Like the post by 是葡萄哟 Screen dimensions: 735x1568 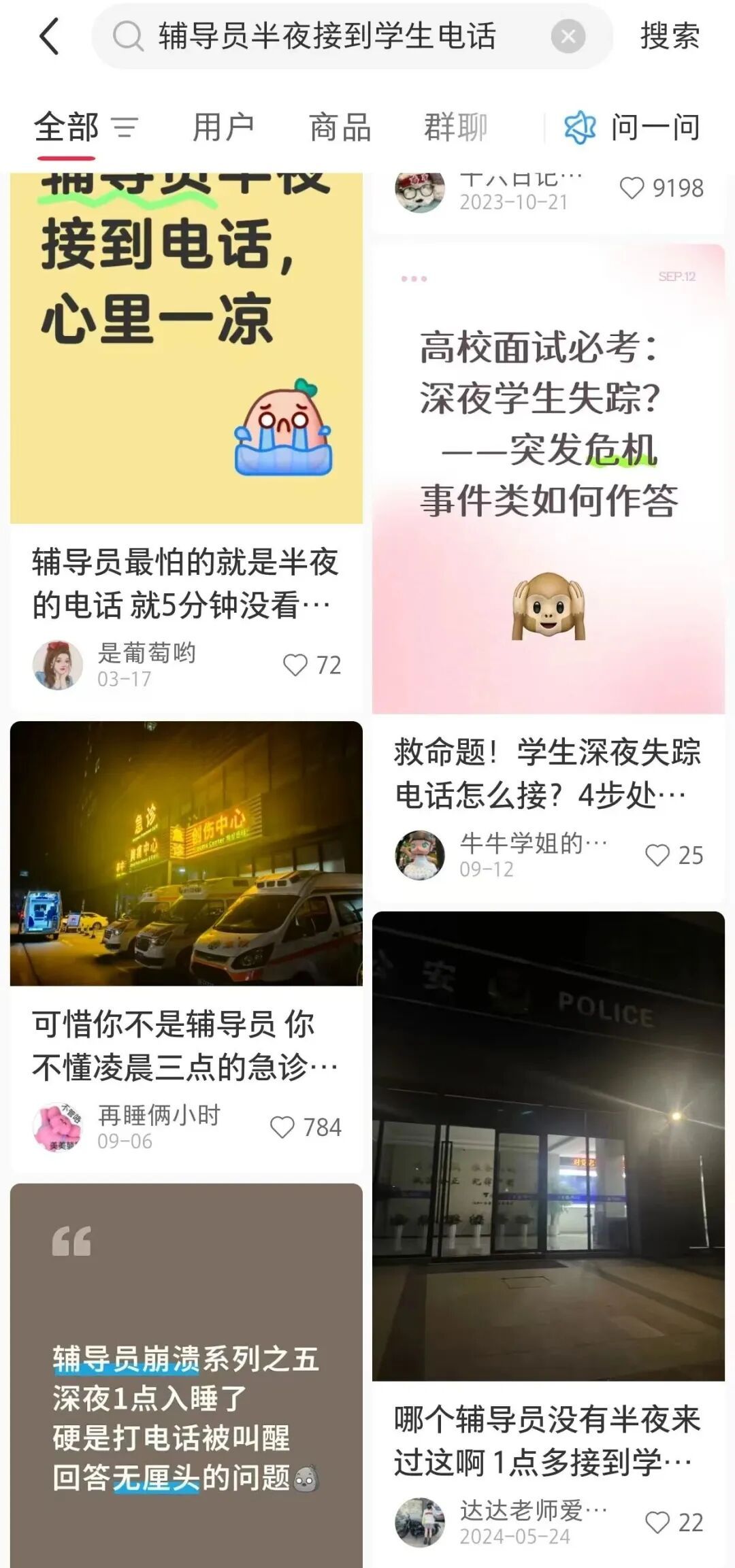[295, 665]
